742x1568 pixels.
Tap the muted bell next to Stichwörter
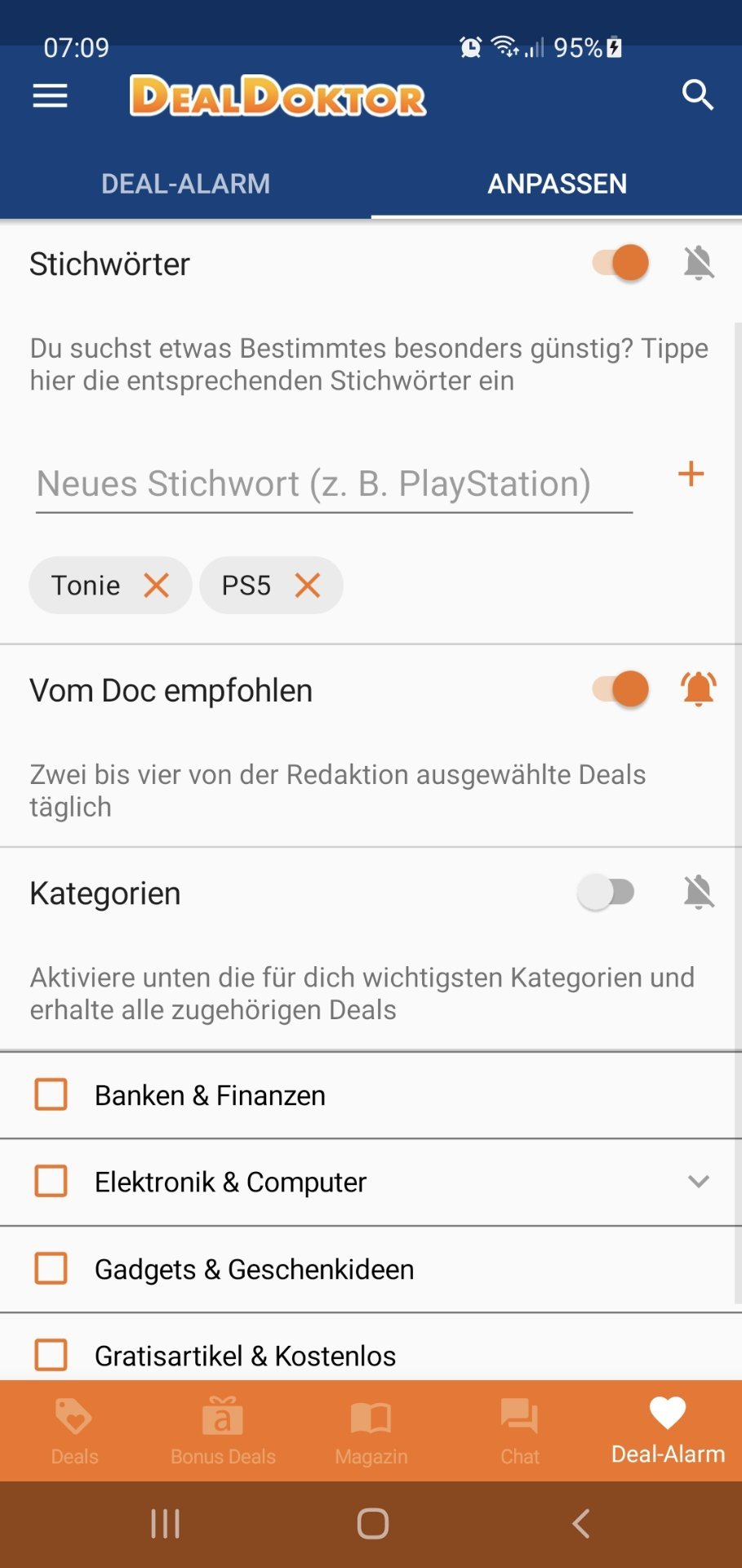[x=699, y=263]
